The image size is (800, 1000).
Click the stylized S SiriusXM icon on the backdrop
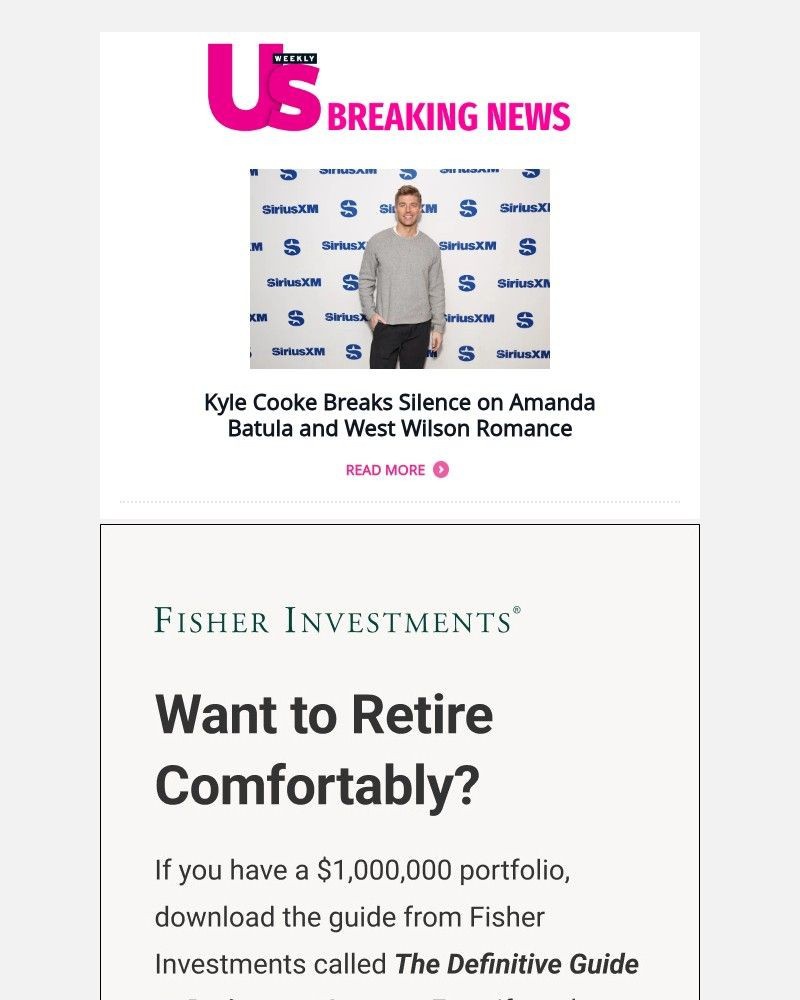pyautogui.click(x=351, y=210)
